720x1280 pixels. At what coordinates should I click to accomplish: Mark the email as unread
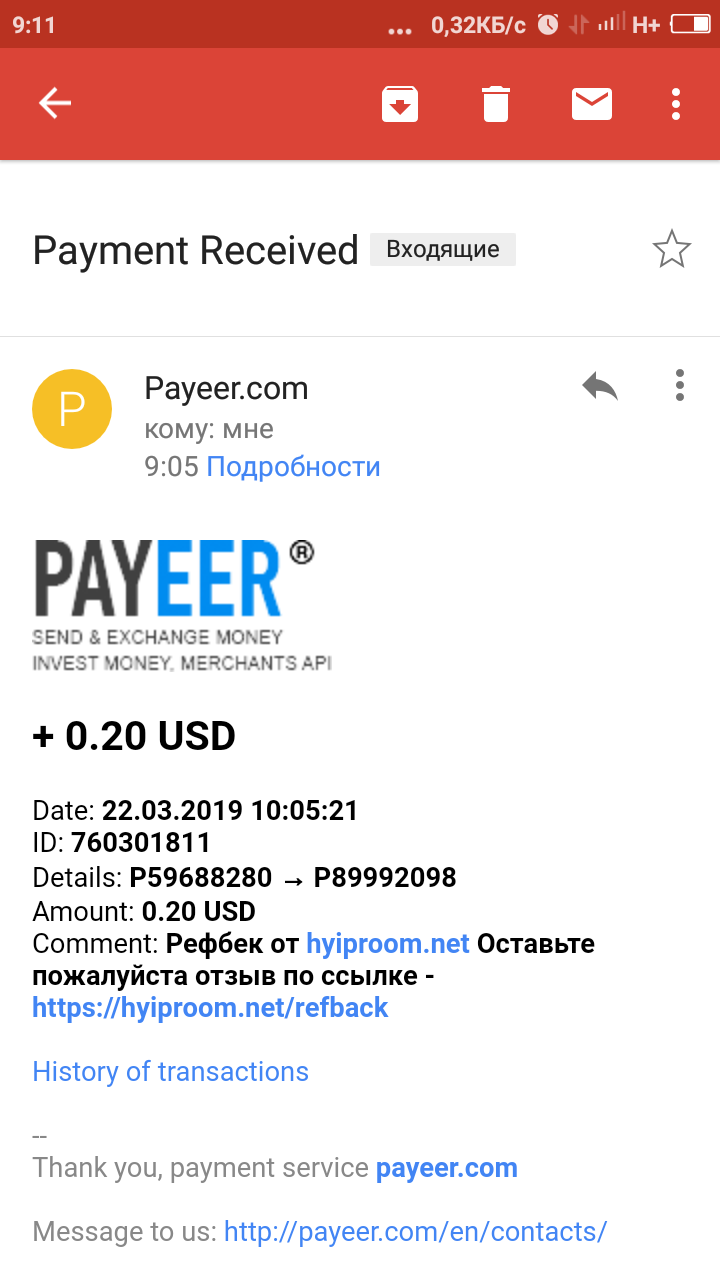click(x=592, y=104)
